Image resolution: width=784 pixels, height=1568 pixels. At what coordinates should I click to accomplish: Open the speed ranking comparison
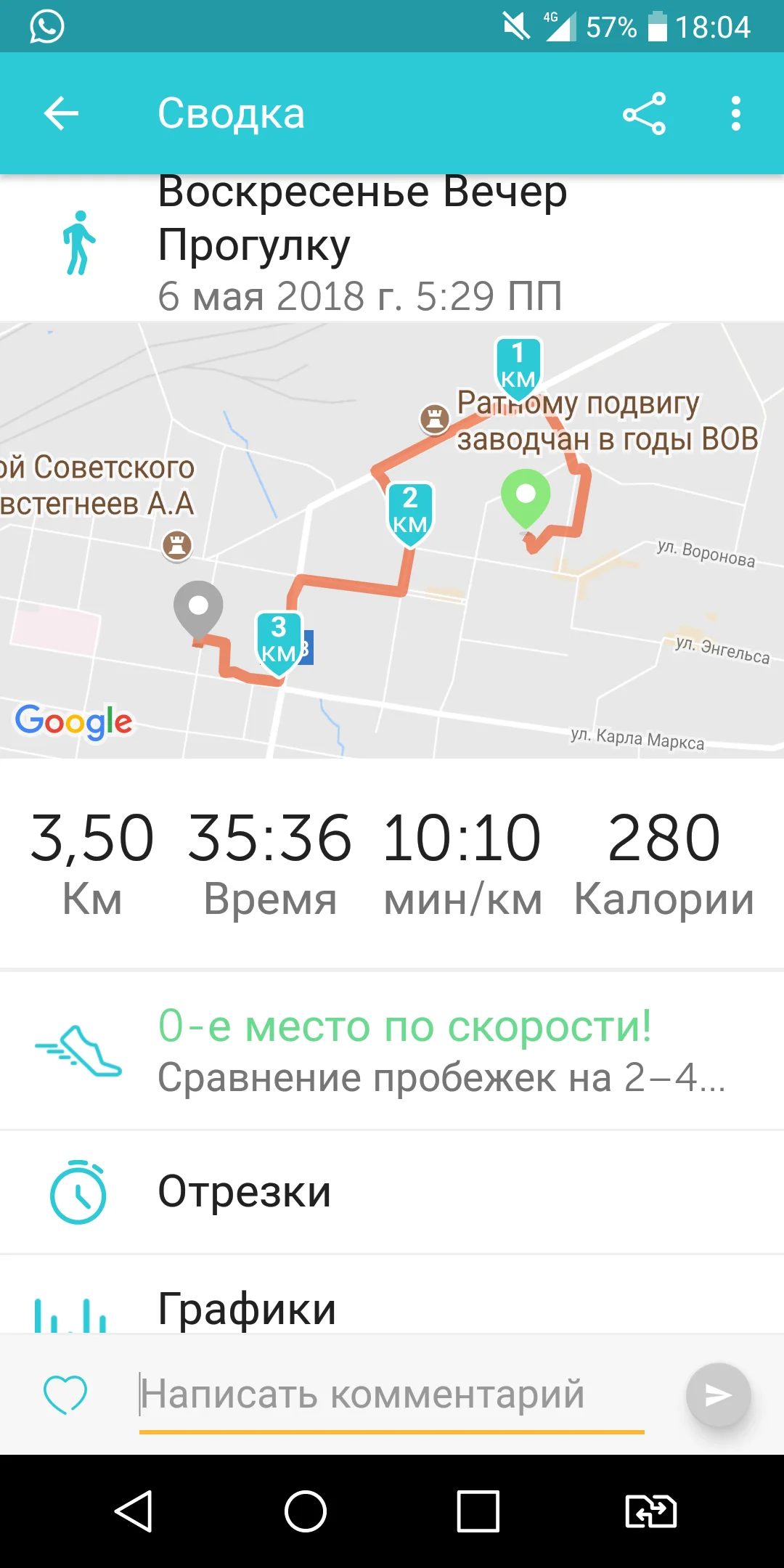click(x=392, y=1050)
